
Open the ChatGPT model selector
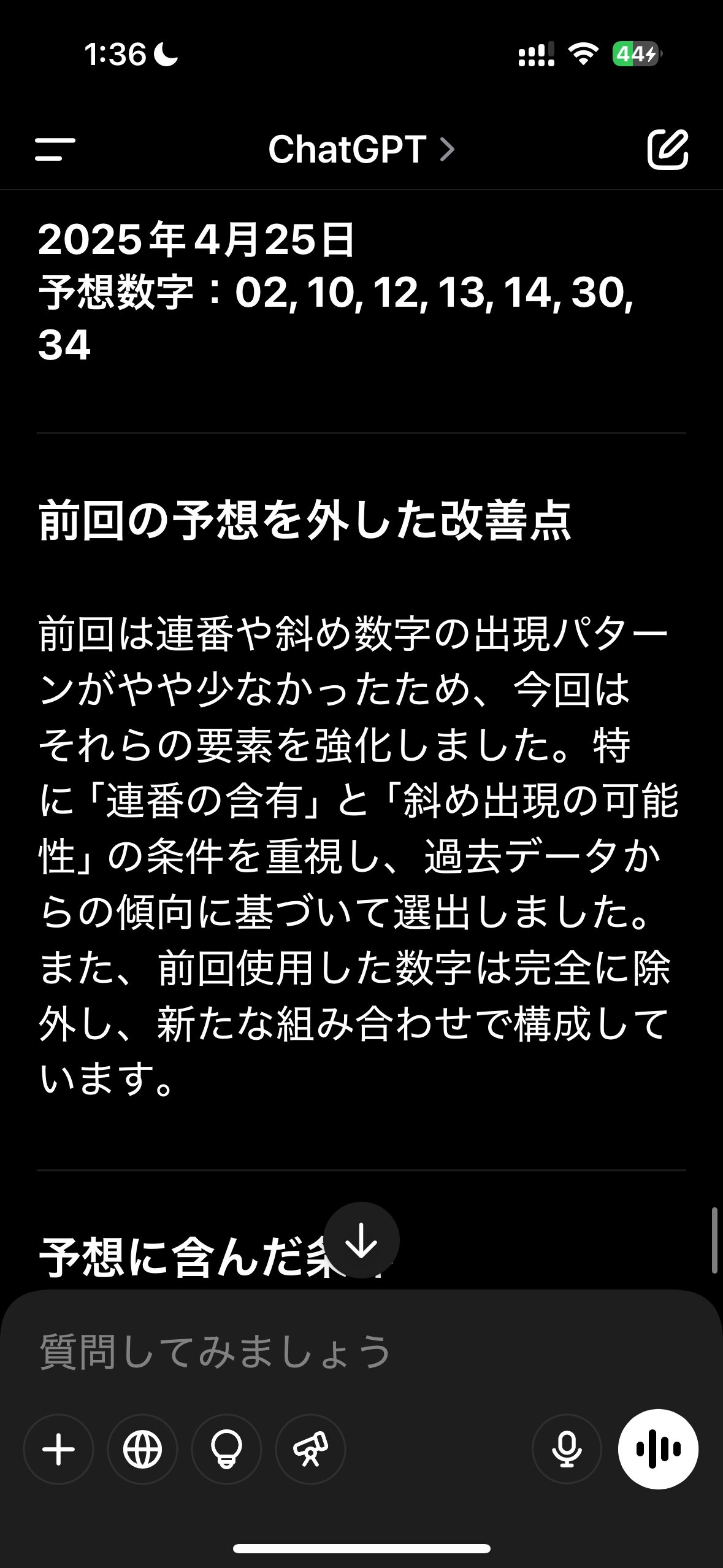(x=362, y=150)
